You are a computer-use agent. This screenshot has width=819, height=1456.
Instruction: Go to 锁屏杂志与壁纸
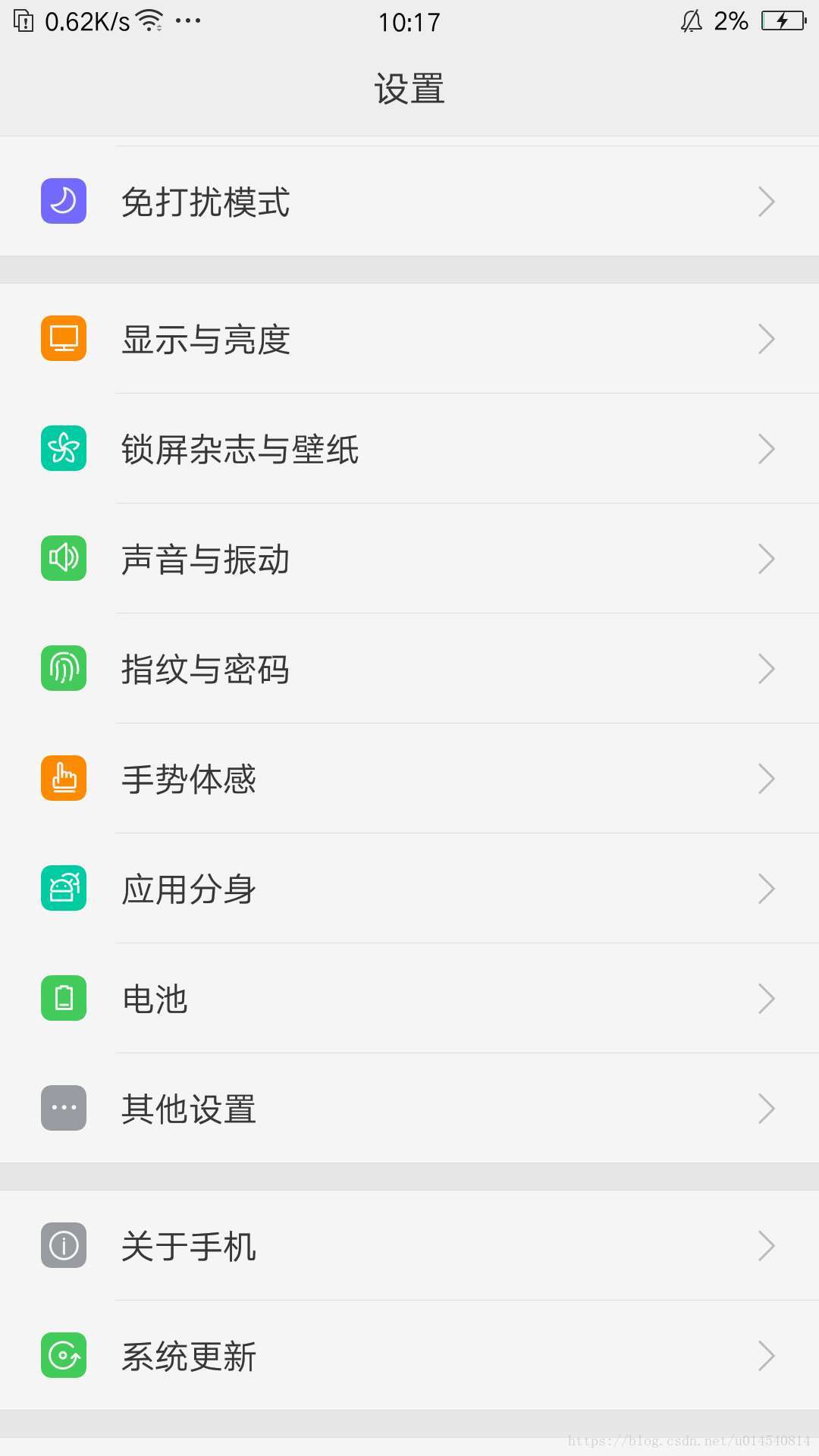pos(409,449)
